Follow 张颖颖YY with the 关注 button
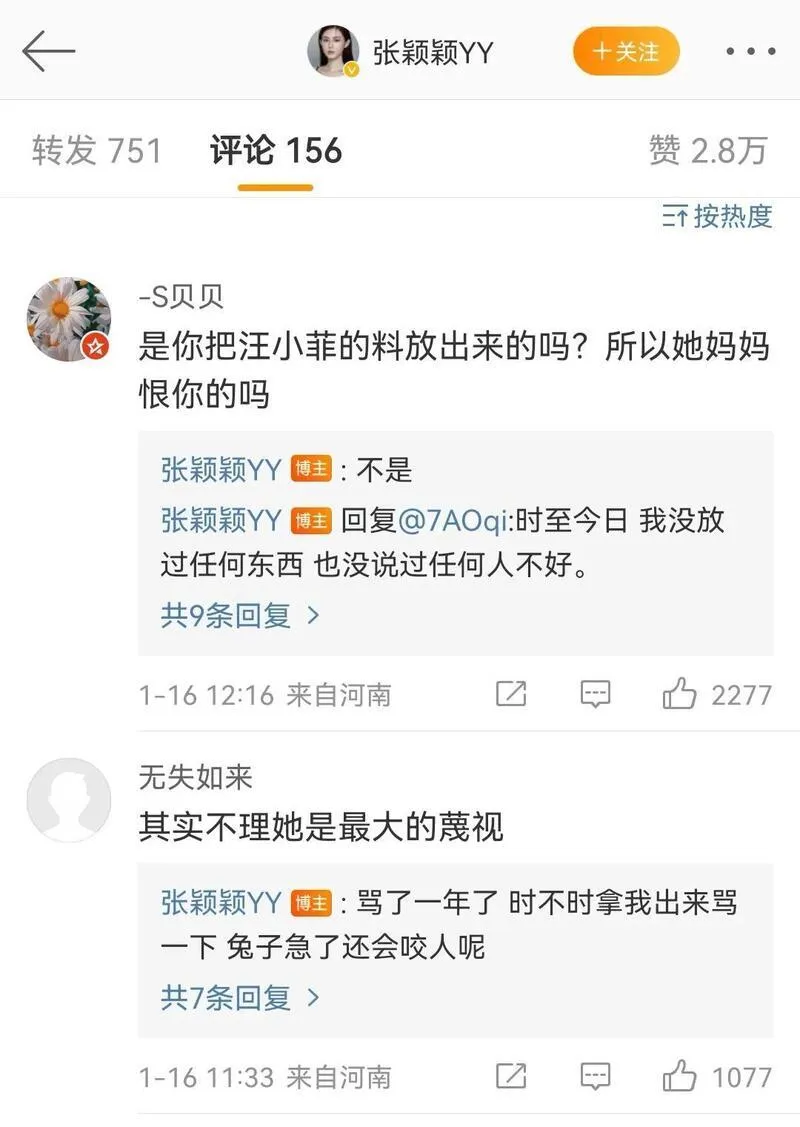The width and height of the screenshot is (800, 1127). 626,51
